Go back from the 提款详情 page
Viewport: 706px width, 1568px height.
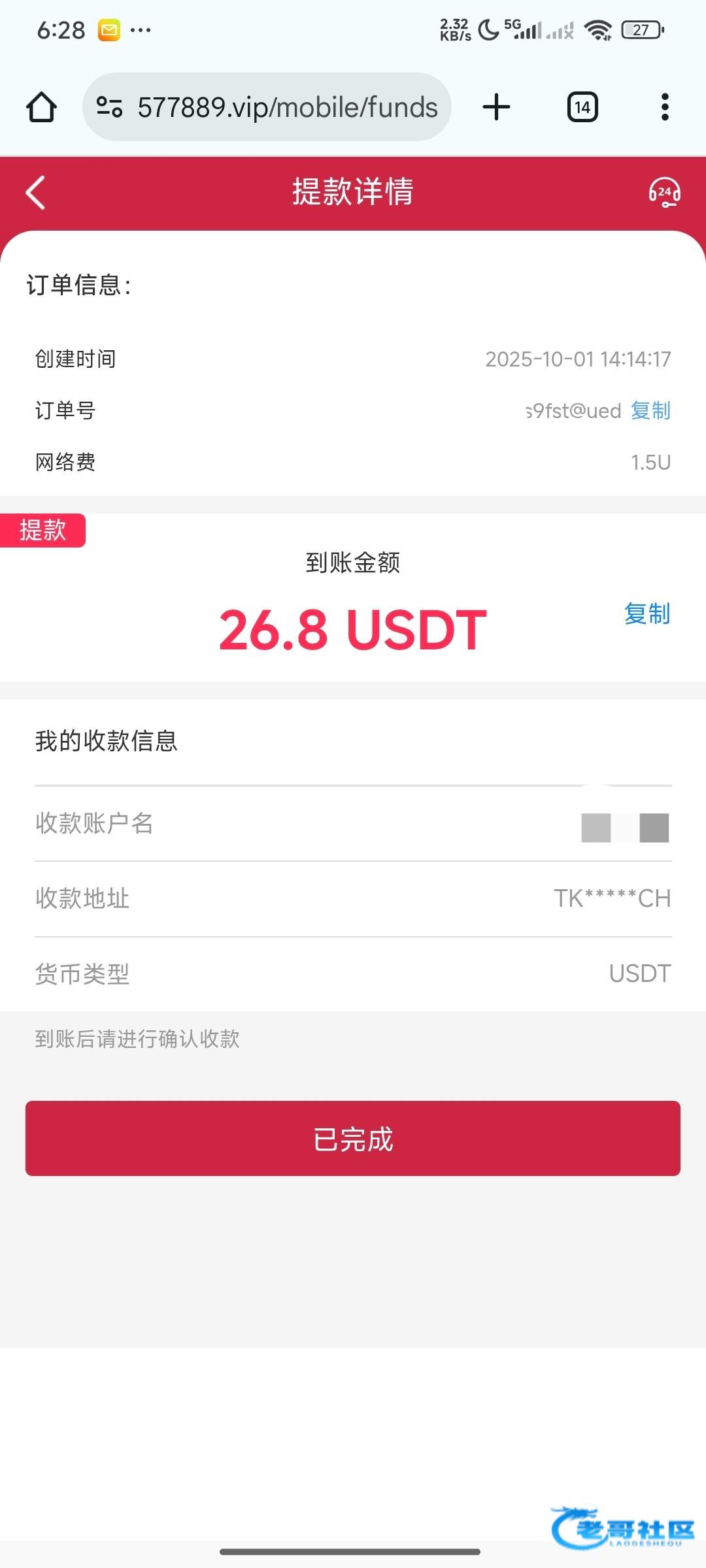click(36, 192)
